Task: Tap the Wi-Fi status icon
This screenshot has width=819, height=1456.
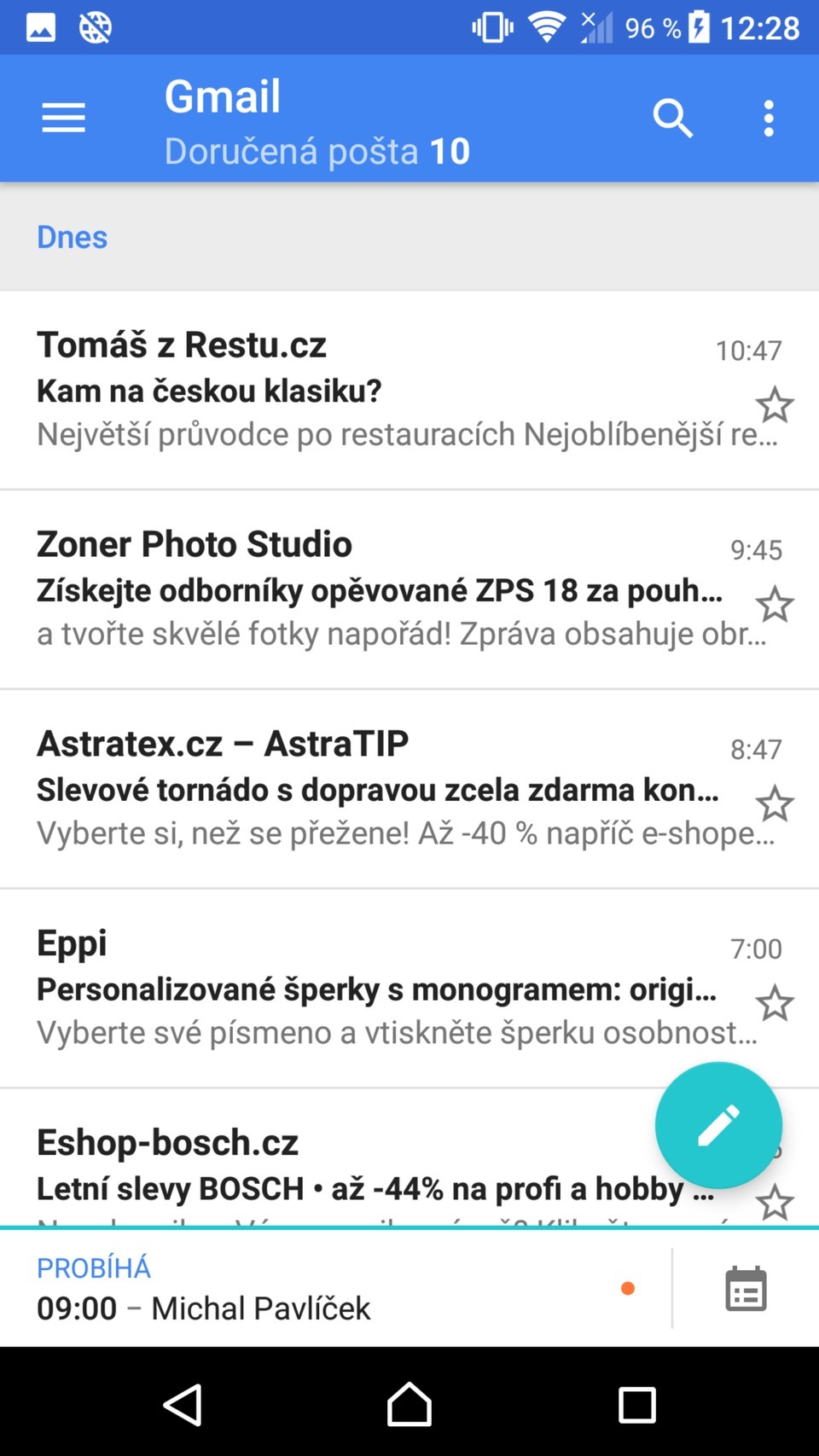Action: coord(547,26)
